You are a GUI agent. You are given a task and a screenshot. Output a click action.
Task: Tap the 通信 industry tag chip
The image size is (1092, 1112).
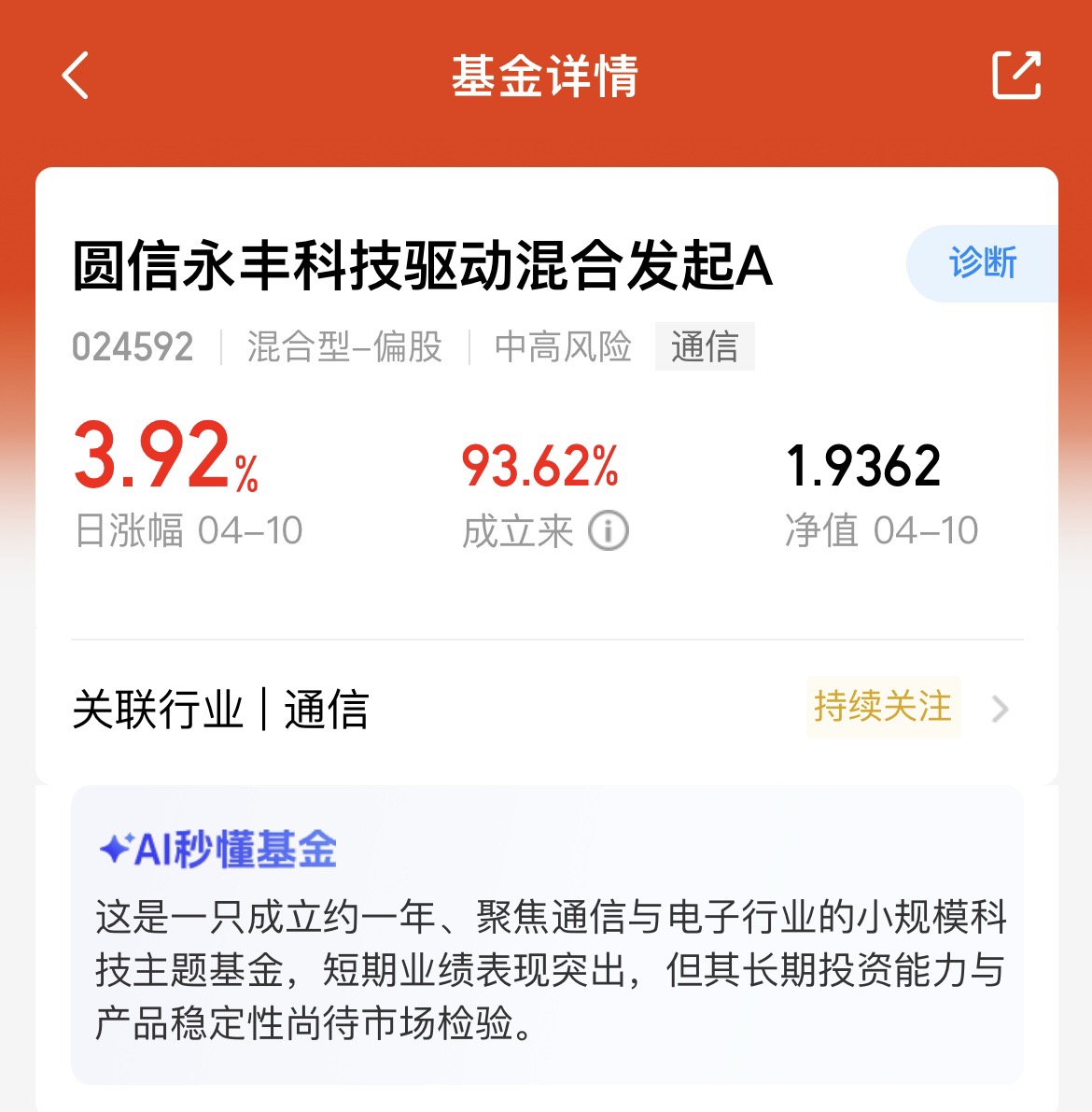(x=705, y=346)
